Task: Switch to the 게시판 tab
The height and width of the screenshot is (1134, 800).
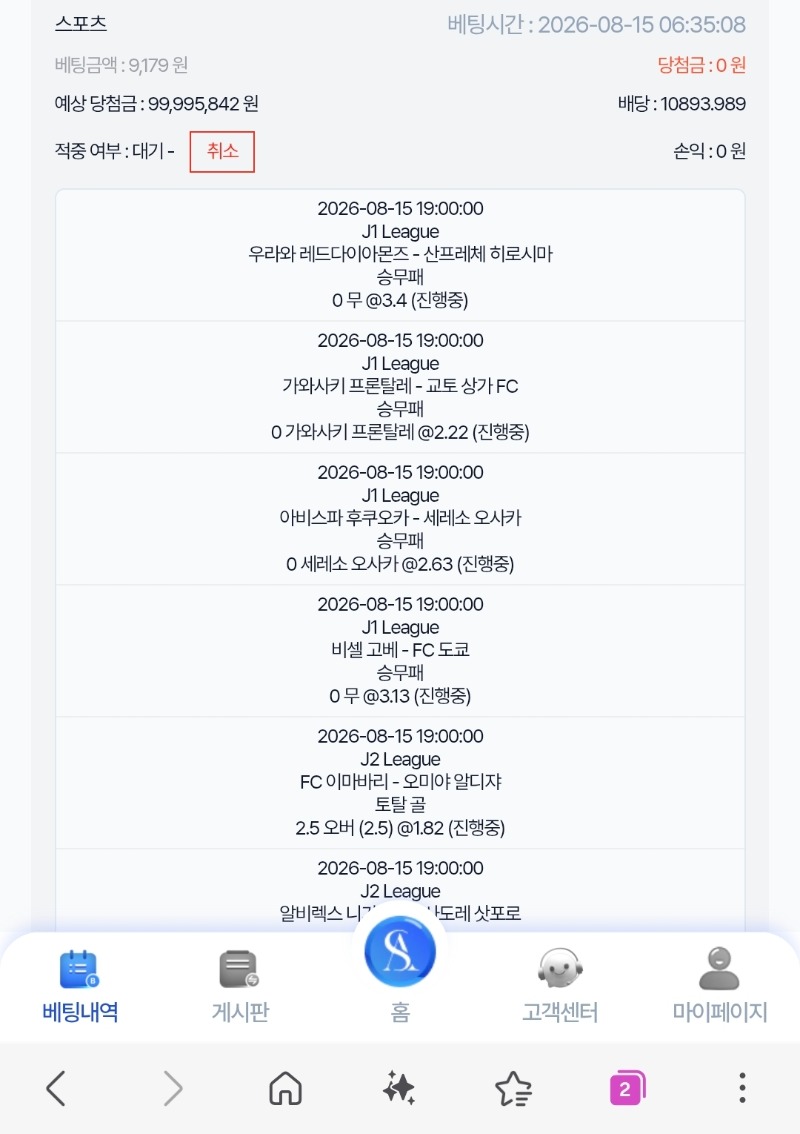Action: pos(239,986)
